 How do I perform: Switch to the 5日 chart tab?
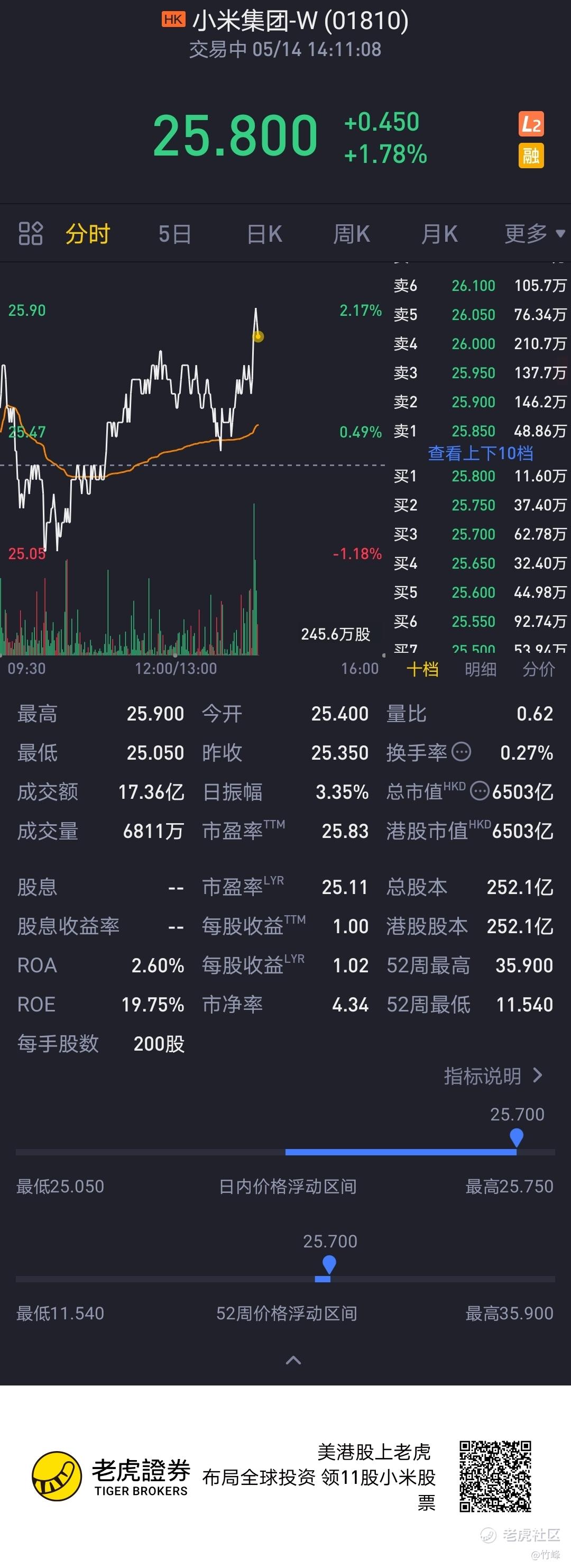tap(174, 234)
